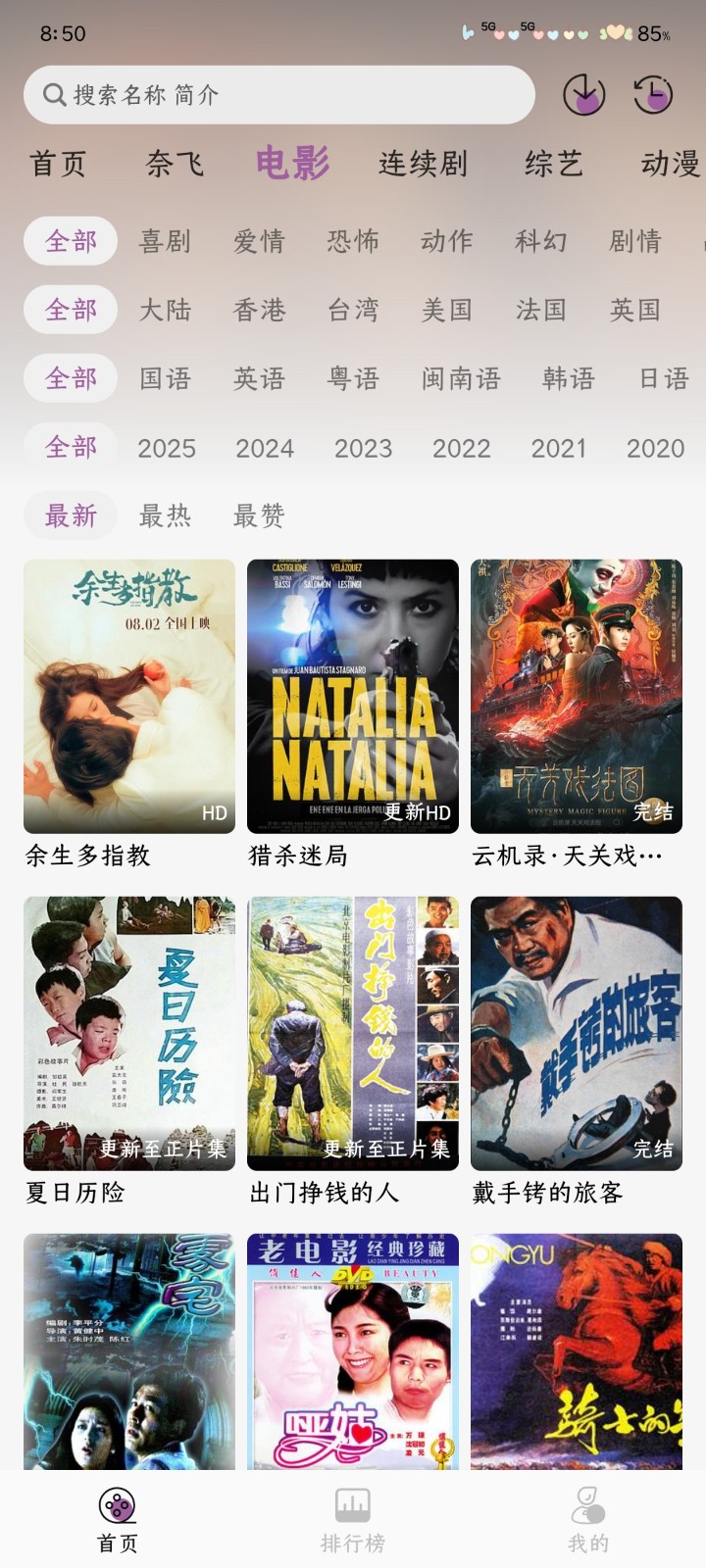Open the movie 猎杀迷局
This screenshot has width=706, height=1568.
353,697
